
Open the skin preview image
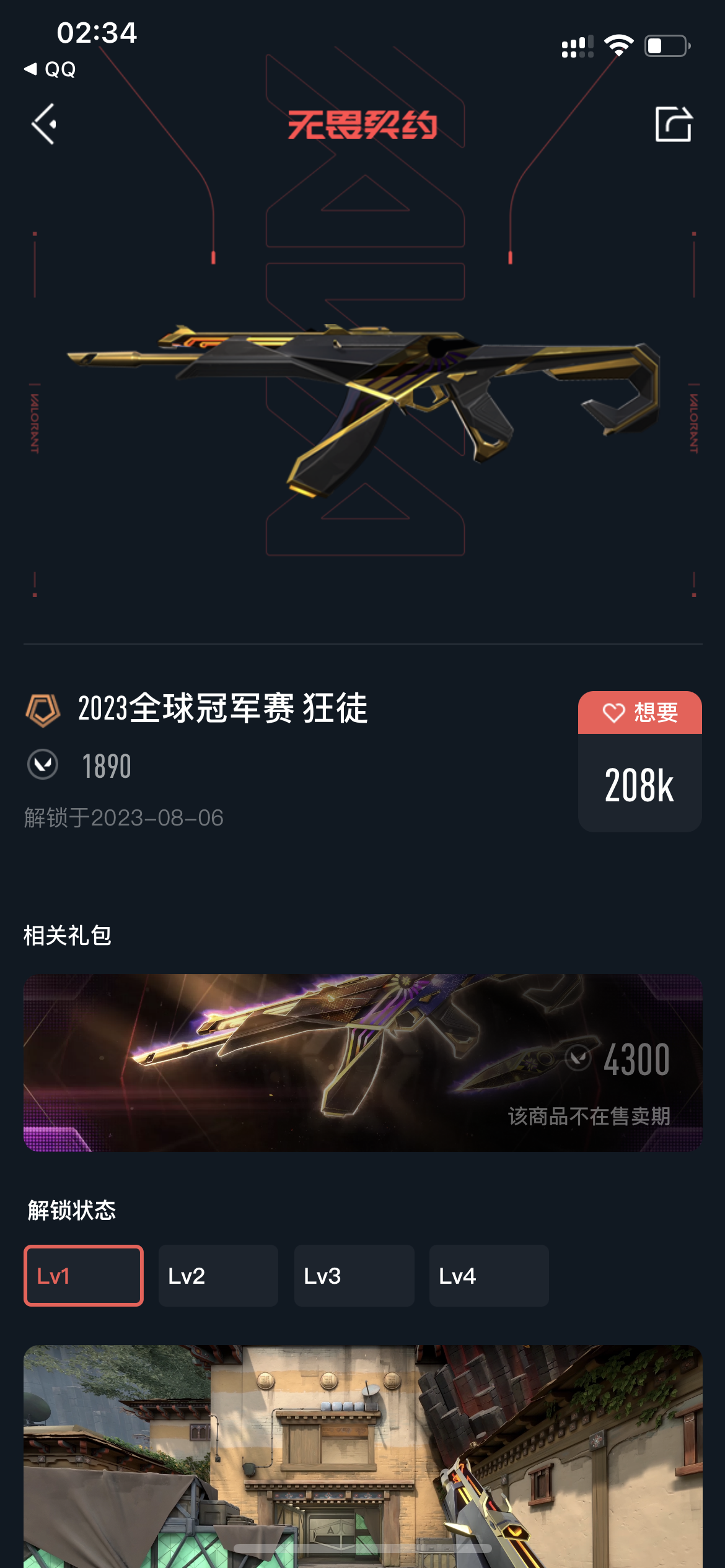tap(362, 1455)
